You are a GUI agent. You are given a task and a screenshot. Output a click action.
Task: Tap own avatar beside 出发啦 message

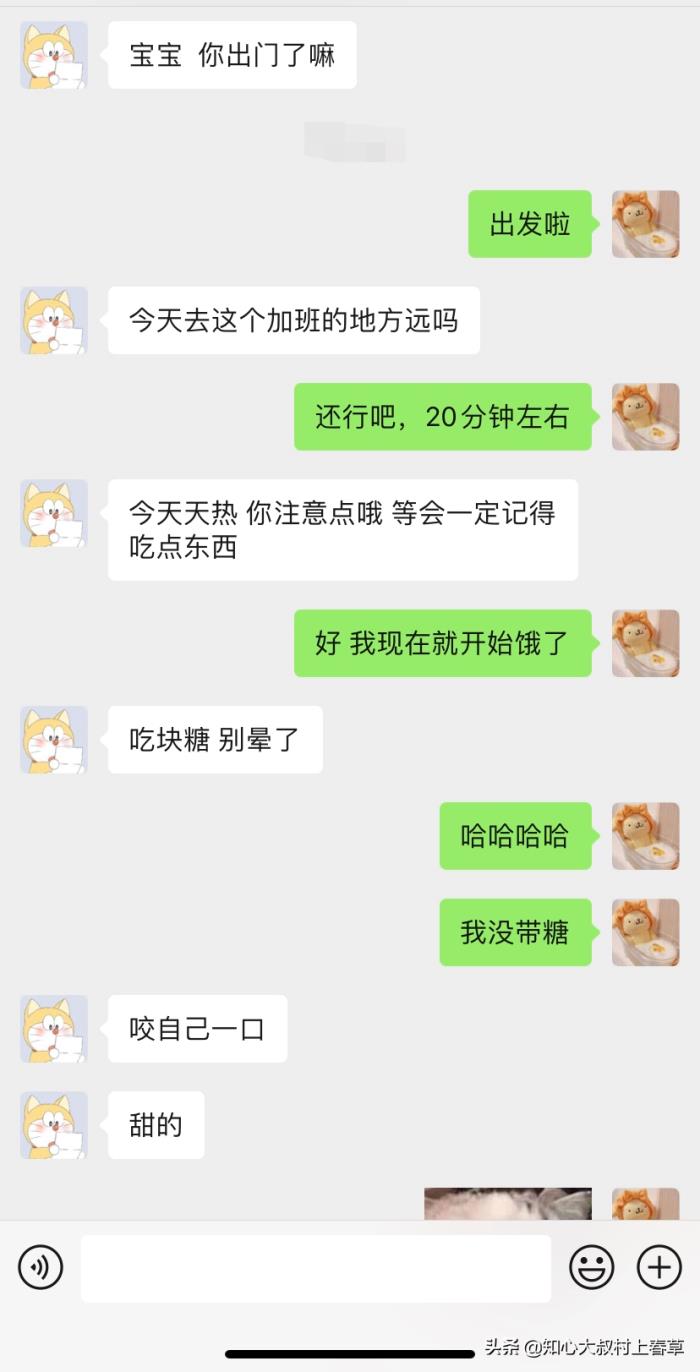(x=645, y=224)
